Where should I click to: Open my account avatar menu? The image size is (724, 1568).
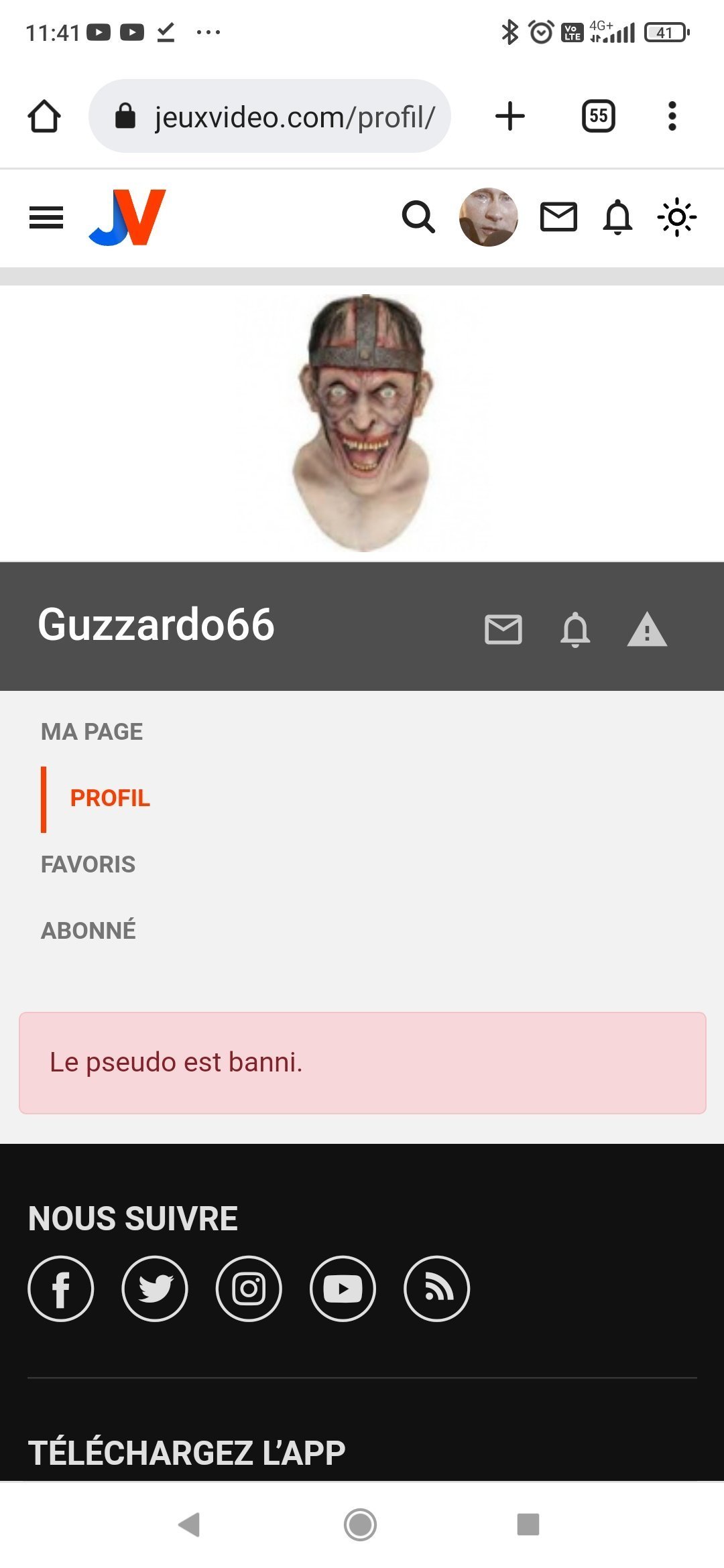pyautogui.click(x=488, y=217)
